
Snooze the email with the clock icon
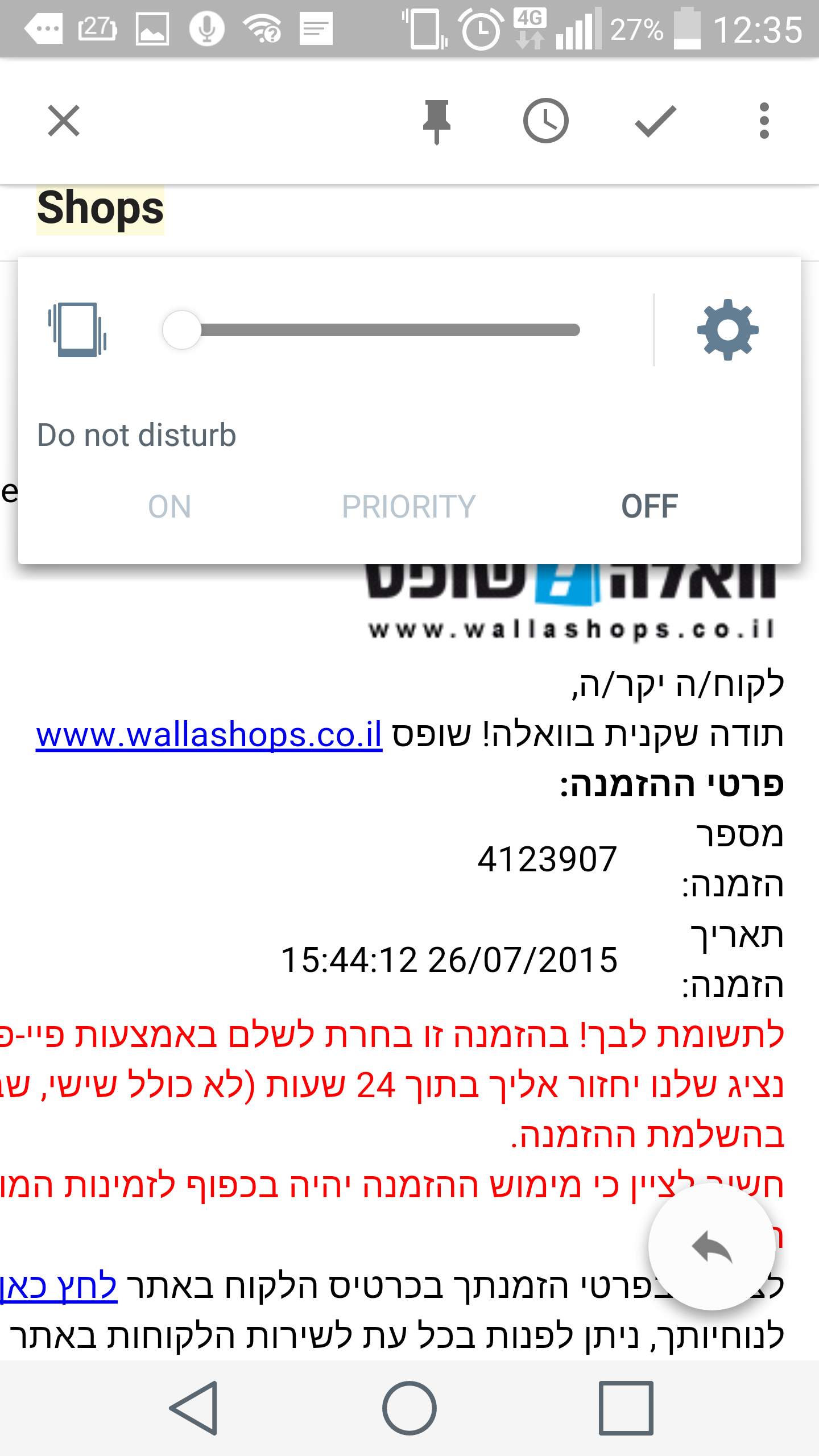545,121
